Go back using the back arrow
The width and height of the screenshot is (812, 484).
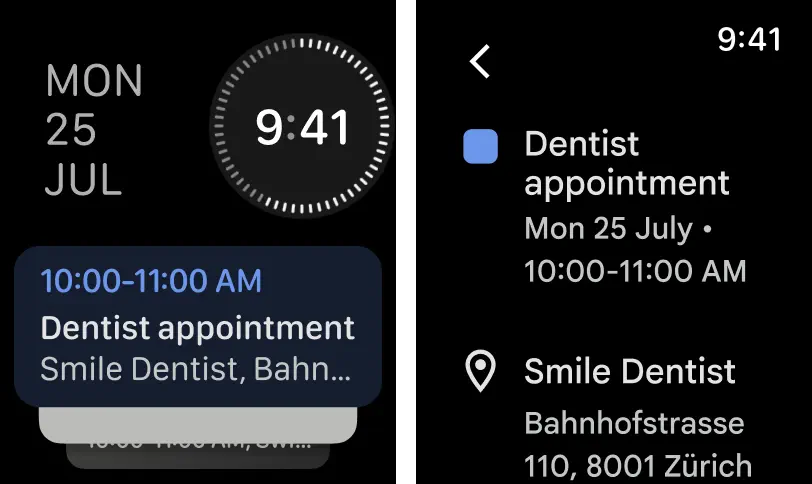point(481,61)
